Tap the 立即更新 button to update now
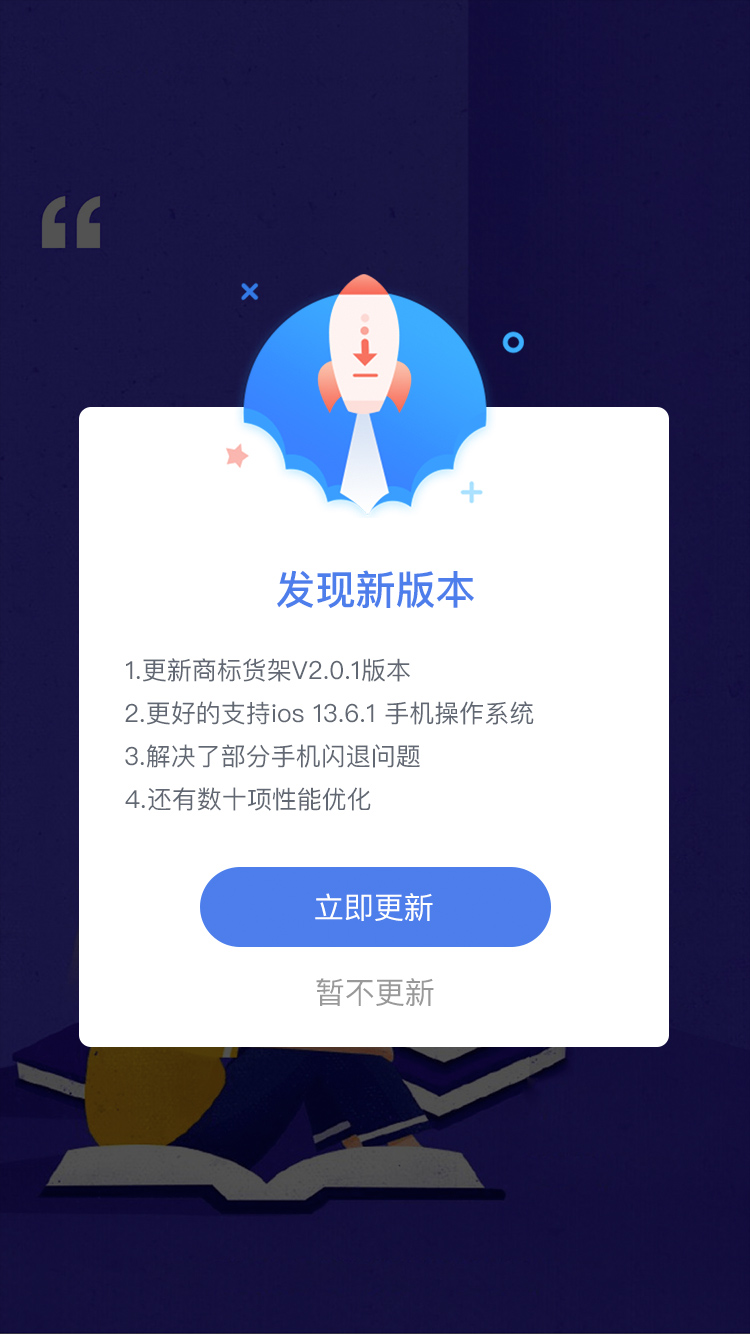Screen dimensions: 750x1334 pyautogui.click(x=375, y=907)
